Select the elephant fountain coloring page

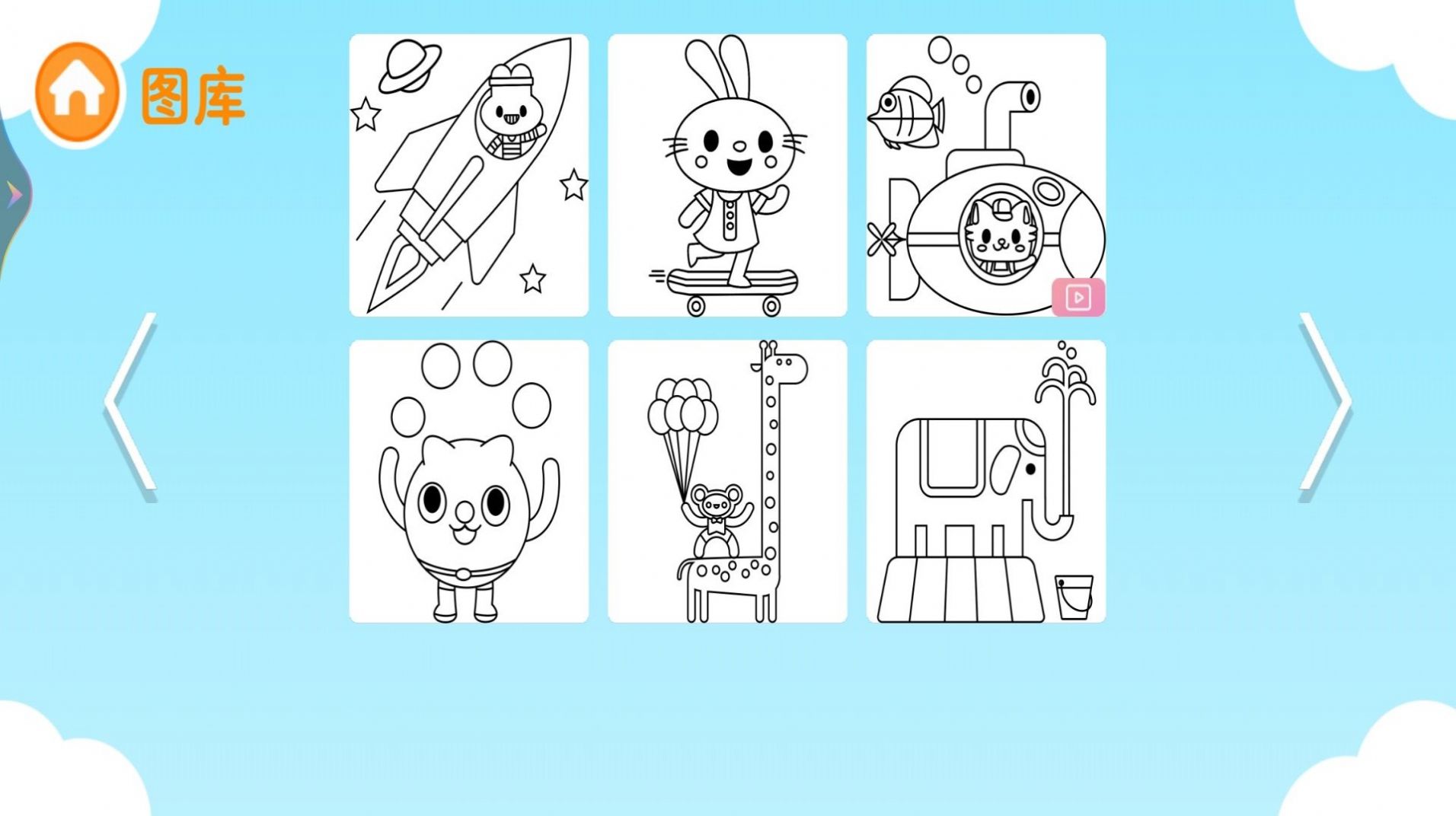[985, 481]
